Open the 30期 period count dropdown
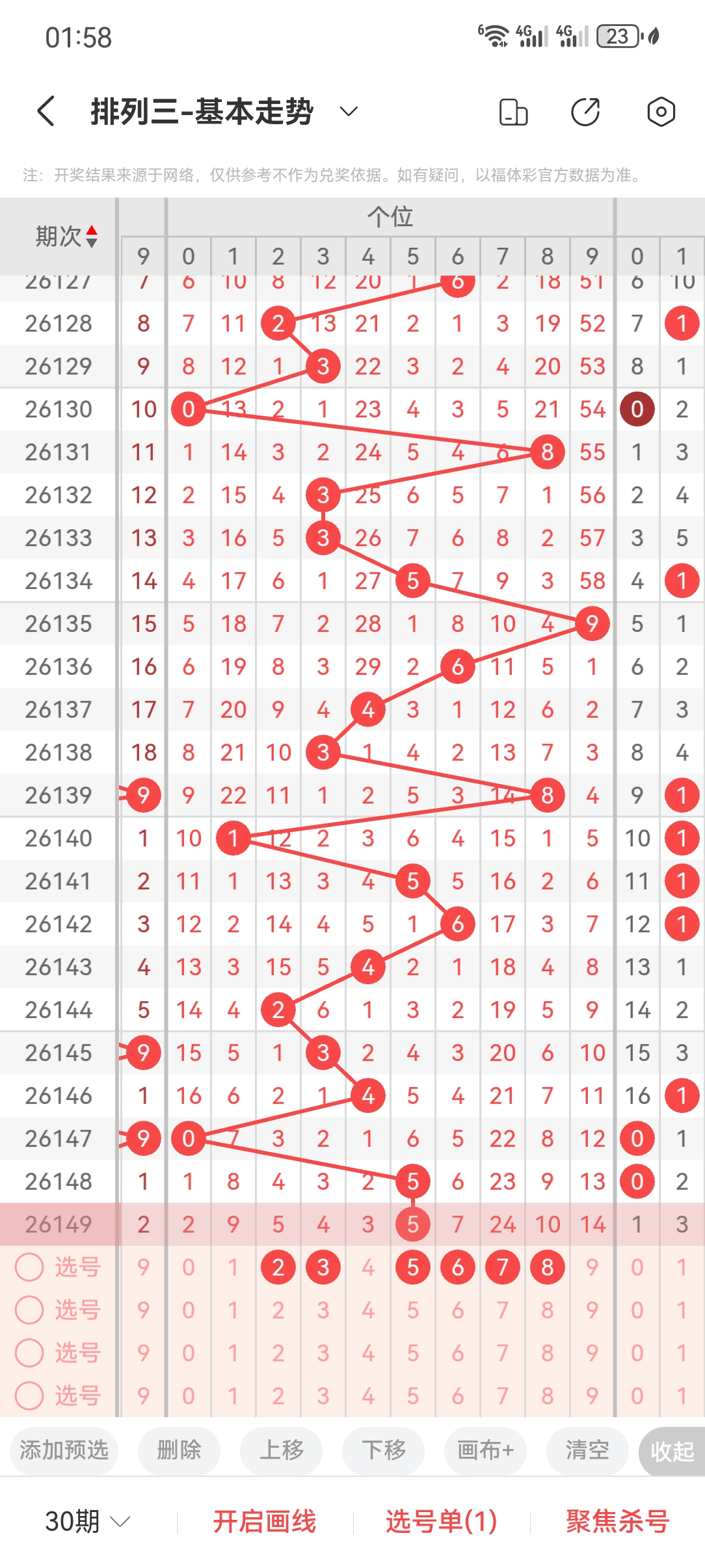The width and height of the screenshot is (705, 1568). tap(88, 1522)
